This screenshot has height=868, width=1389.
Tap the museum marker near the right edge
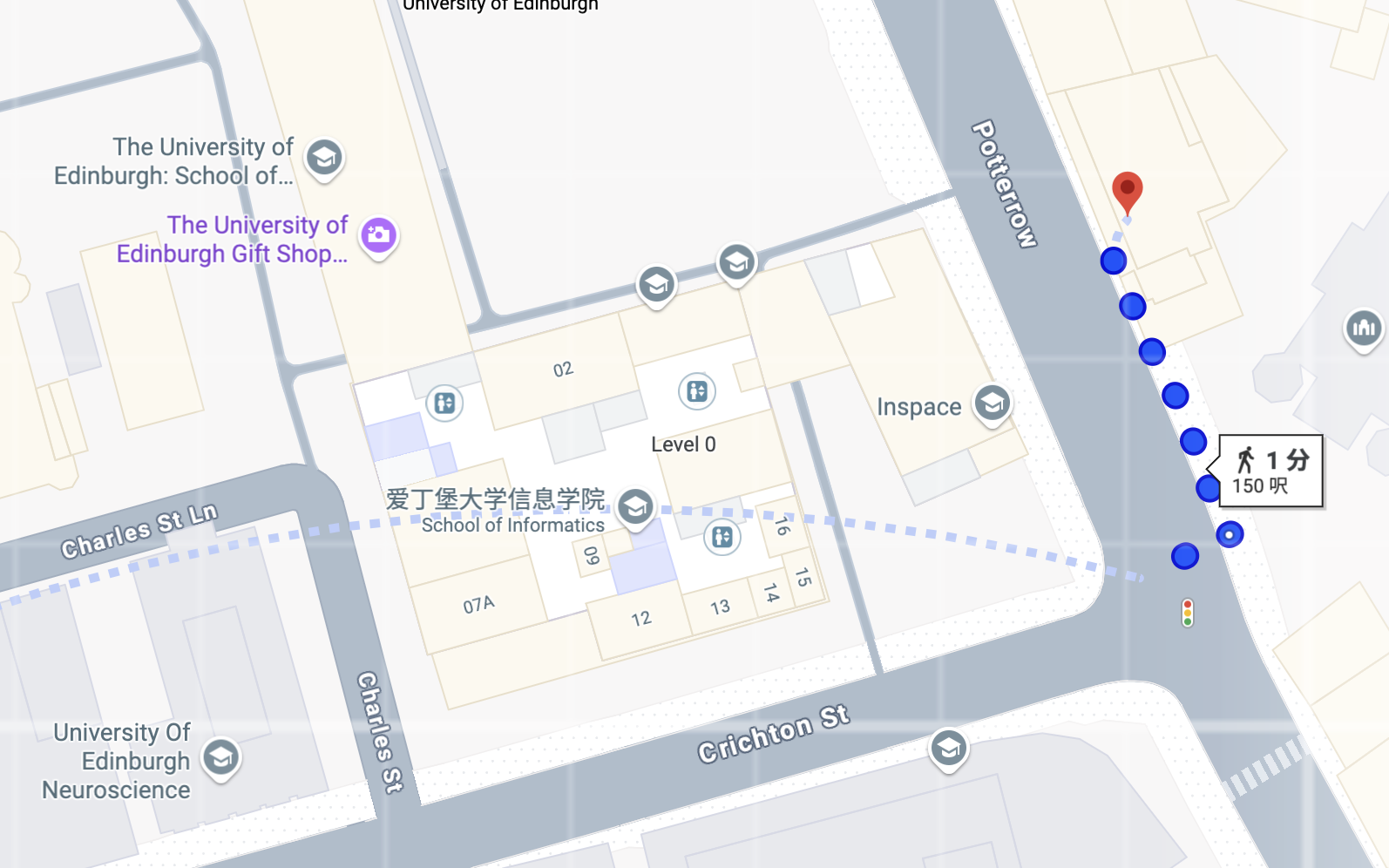1363,328
